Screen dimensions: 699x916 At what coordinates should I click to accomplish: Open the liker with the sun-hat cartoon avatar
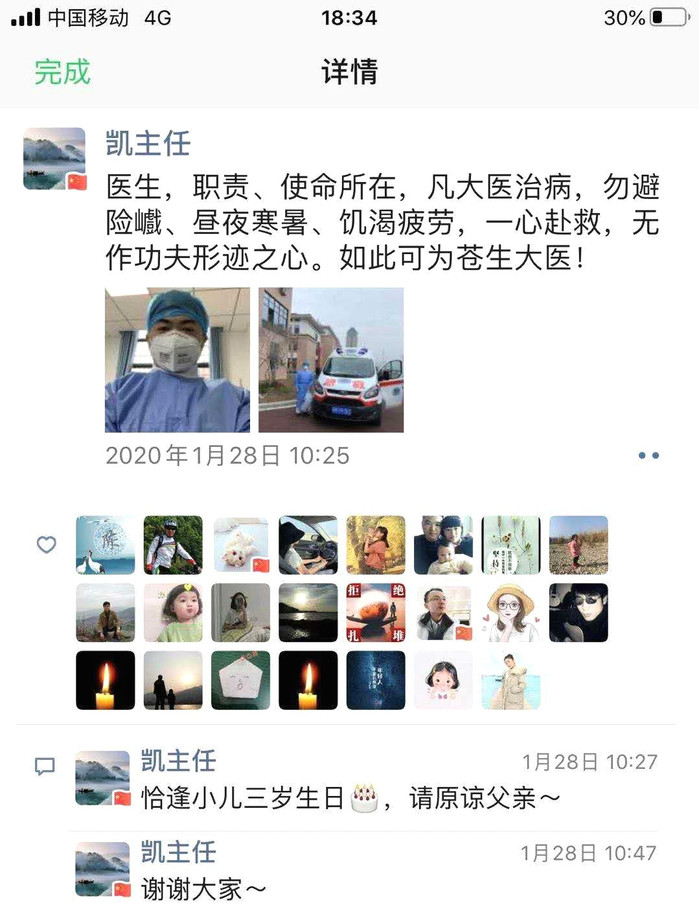[x=511, y=613]
